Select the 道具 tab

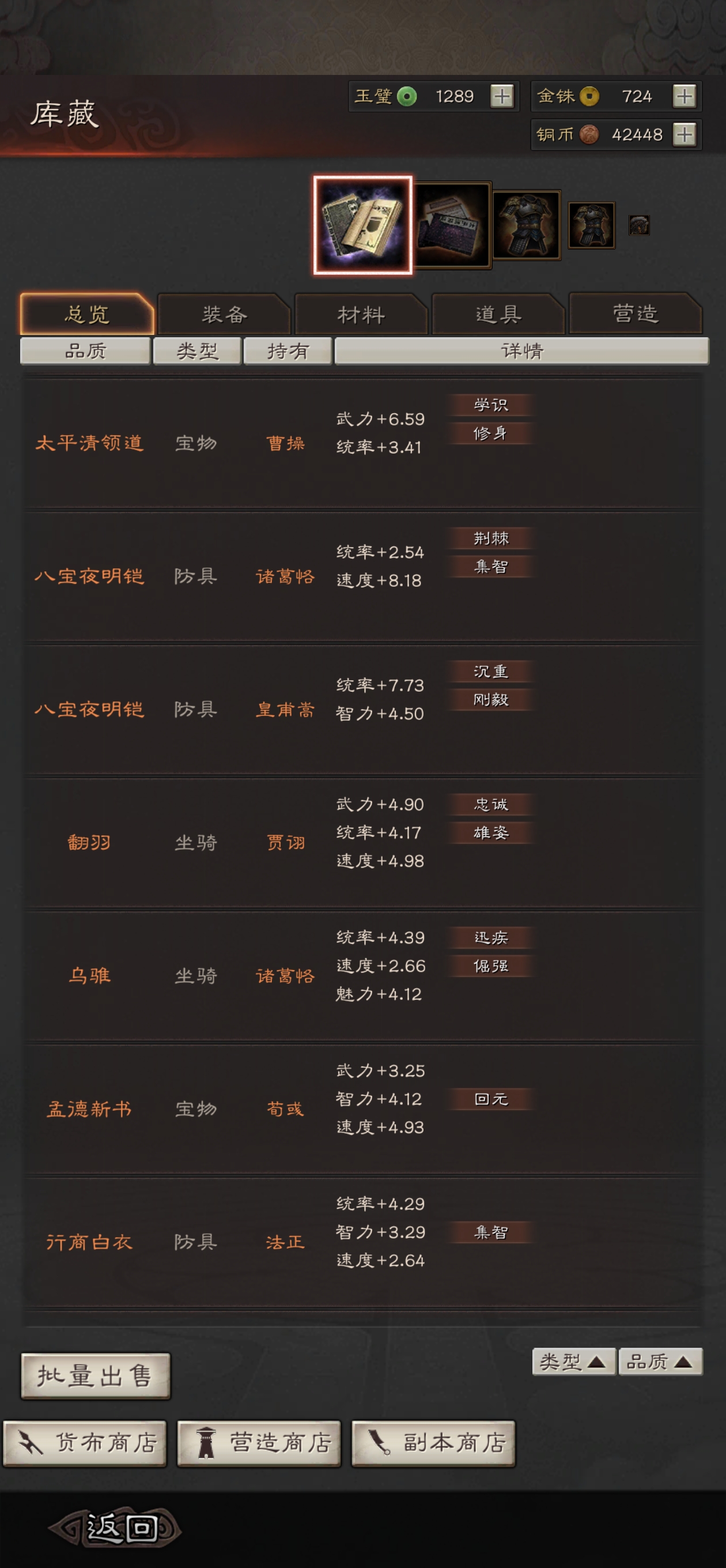(498, 314)
